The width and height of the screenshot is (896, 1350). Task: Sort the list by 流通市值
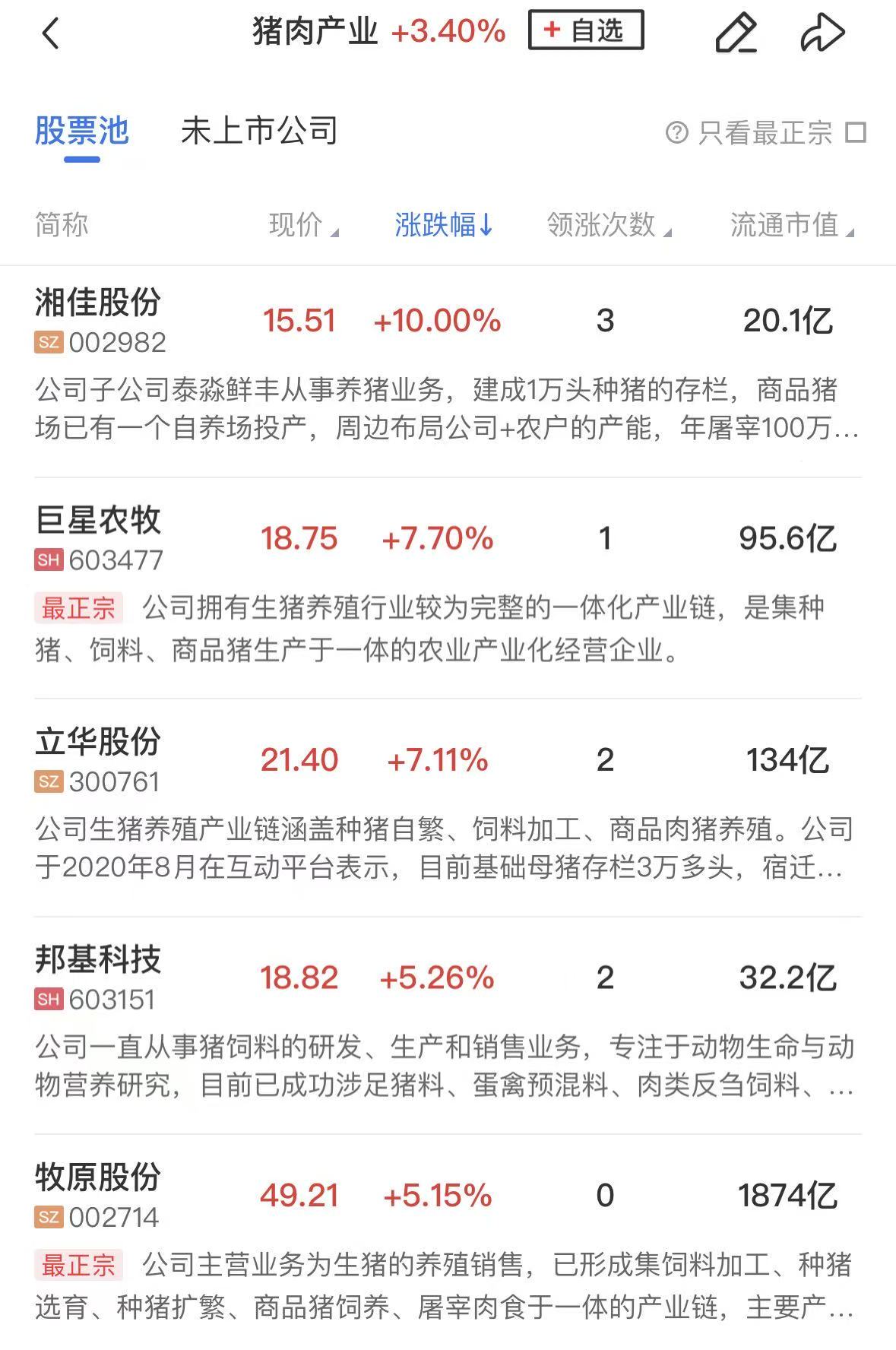click(791, 225)
